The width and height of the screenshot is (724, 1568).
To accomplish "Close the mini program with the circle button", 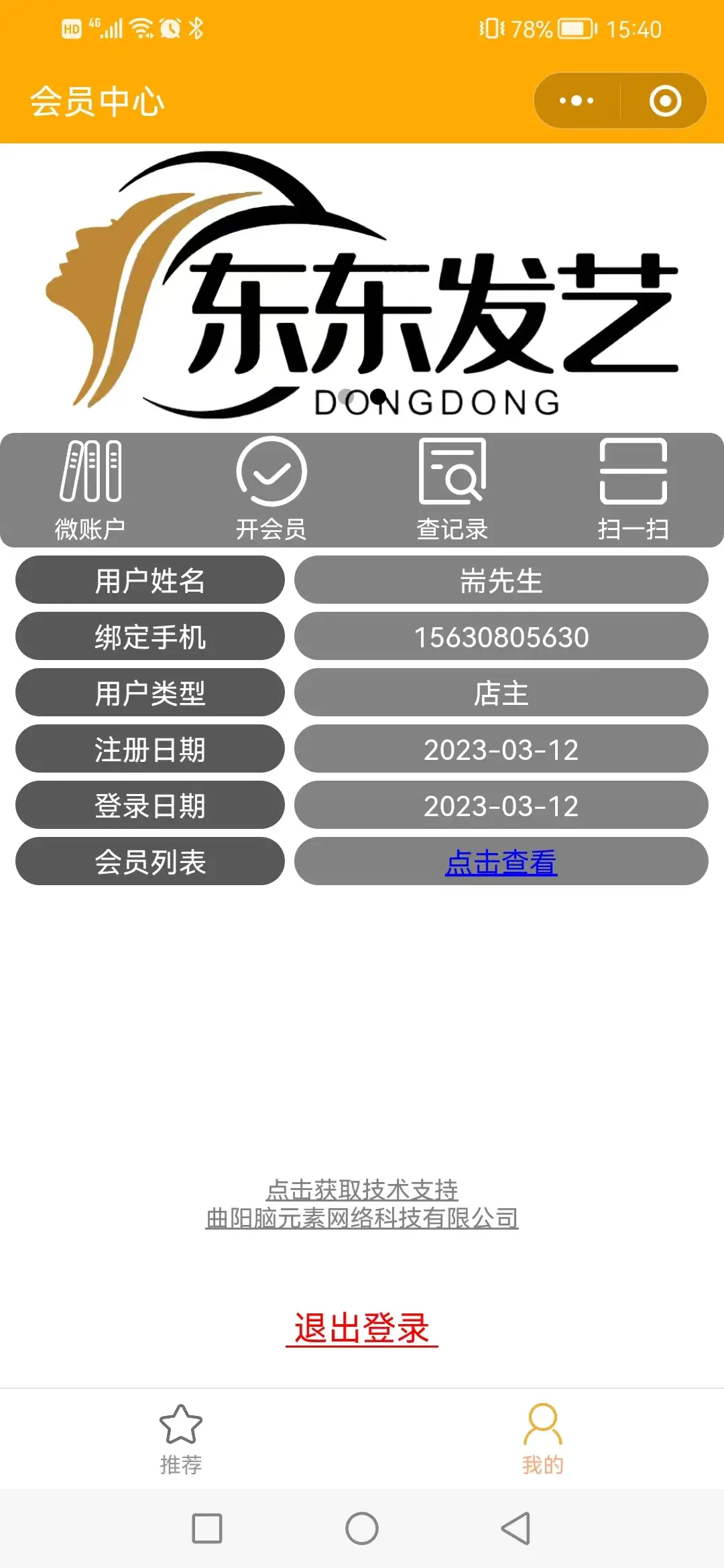I will click(x=665, y=101).
